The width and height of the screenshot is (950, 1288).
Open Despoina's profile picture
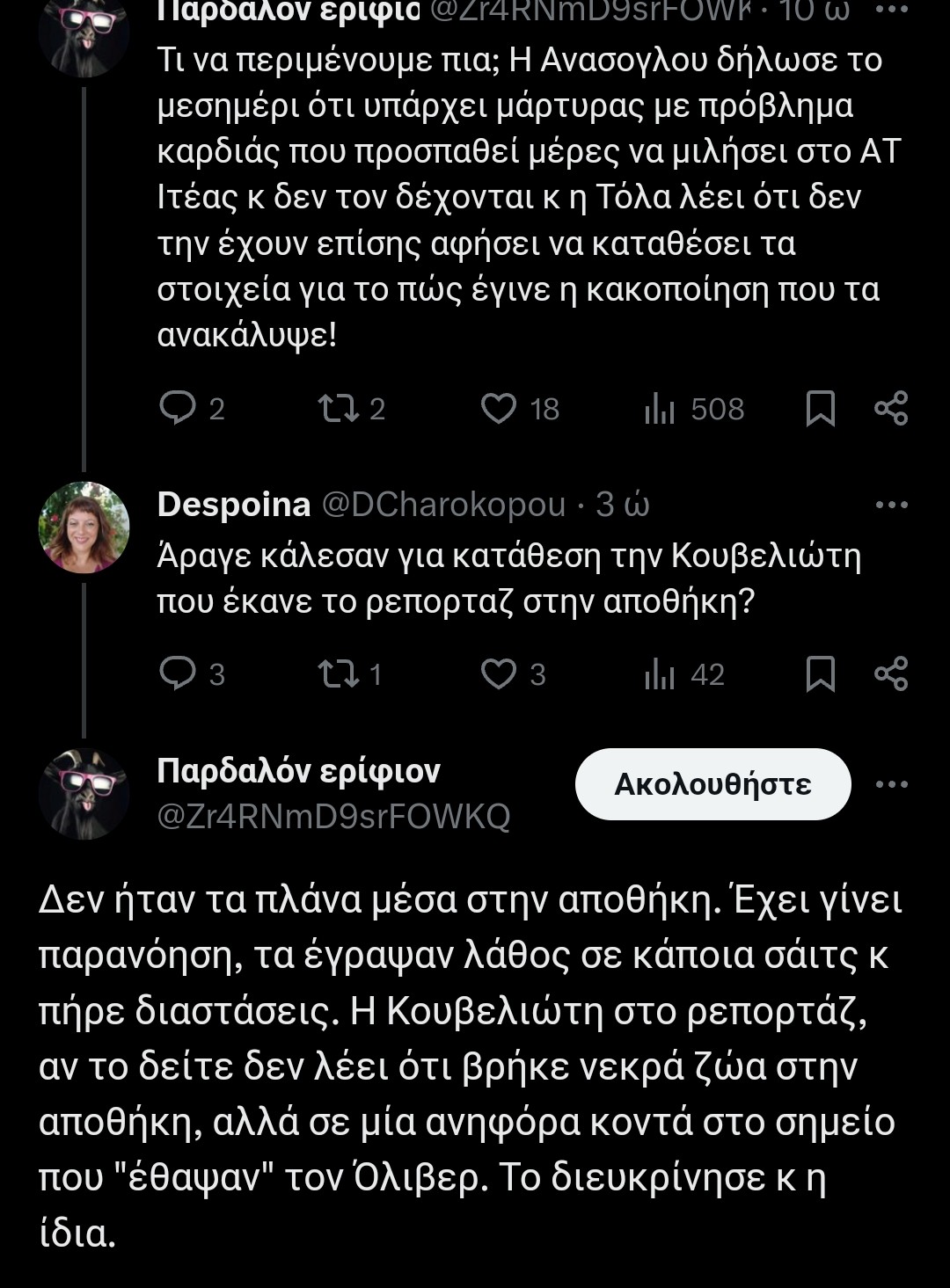point(85,529)
